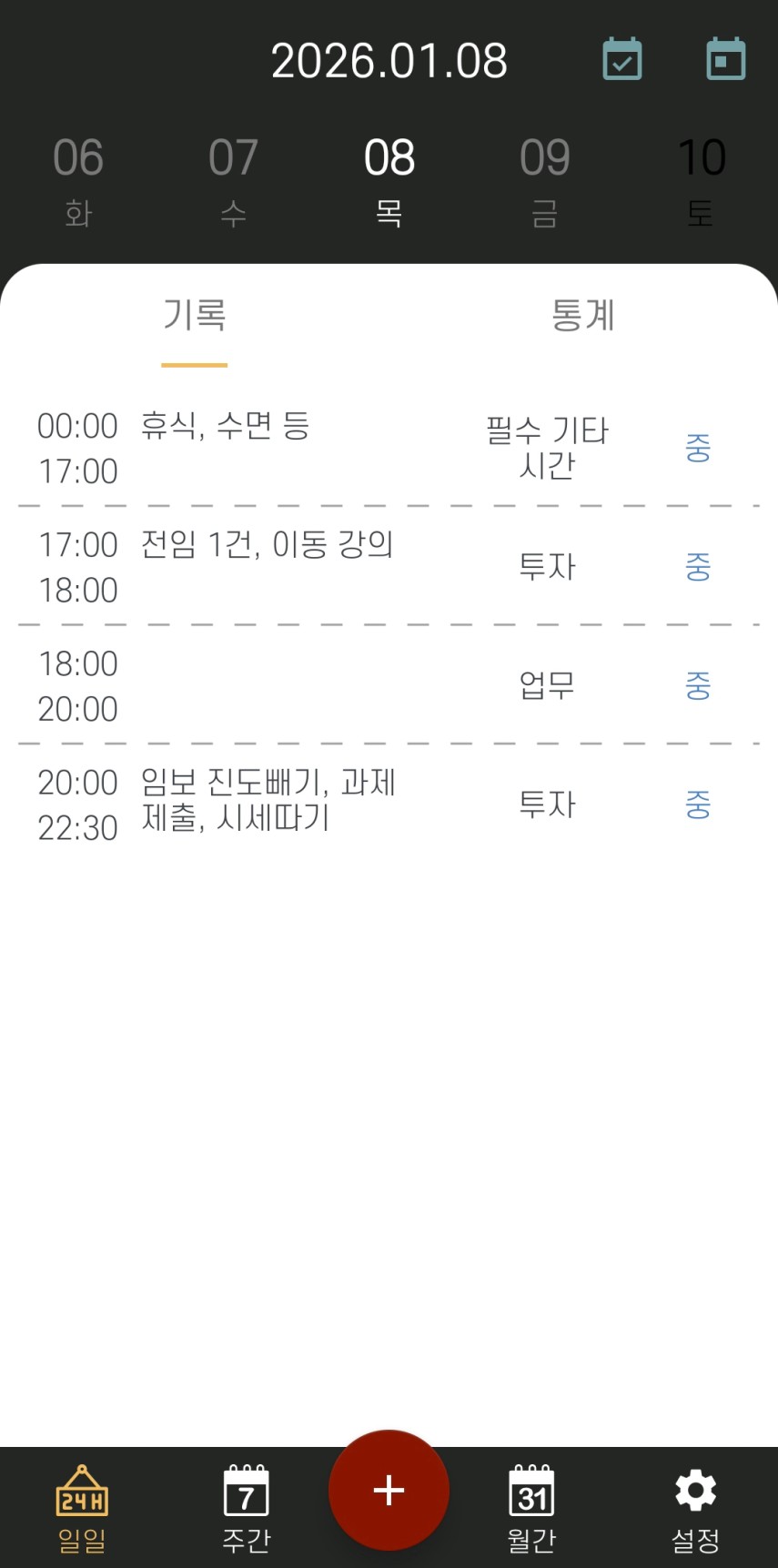Open the 18:00–20:00 업무 record
Image resolution: width=778 pixels, height=1568 pixels.
[364, 686]
